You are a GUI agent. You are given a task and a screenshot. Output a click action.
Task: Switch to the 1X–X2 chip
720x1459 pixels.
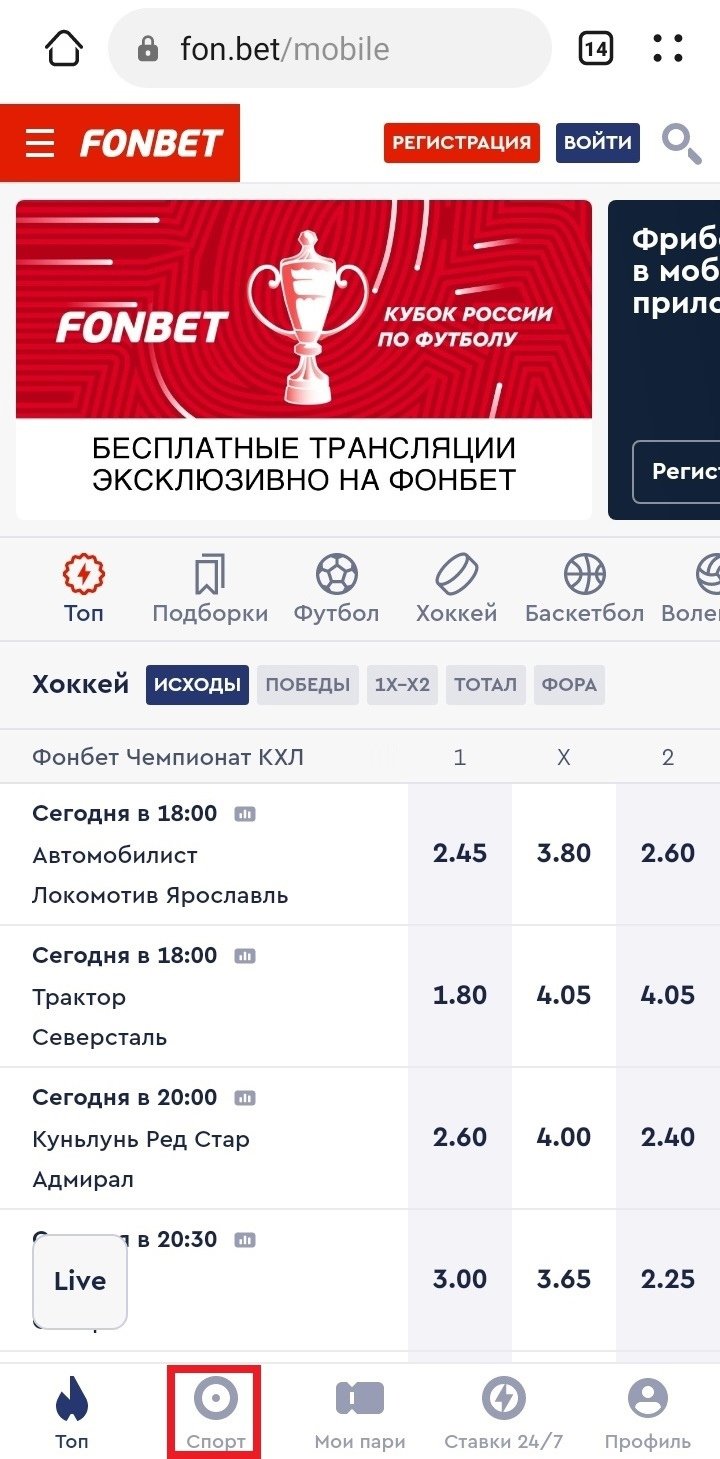pyautogui.click(x=402, y=685)
